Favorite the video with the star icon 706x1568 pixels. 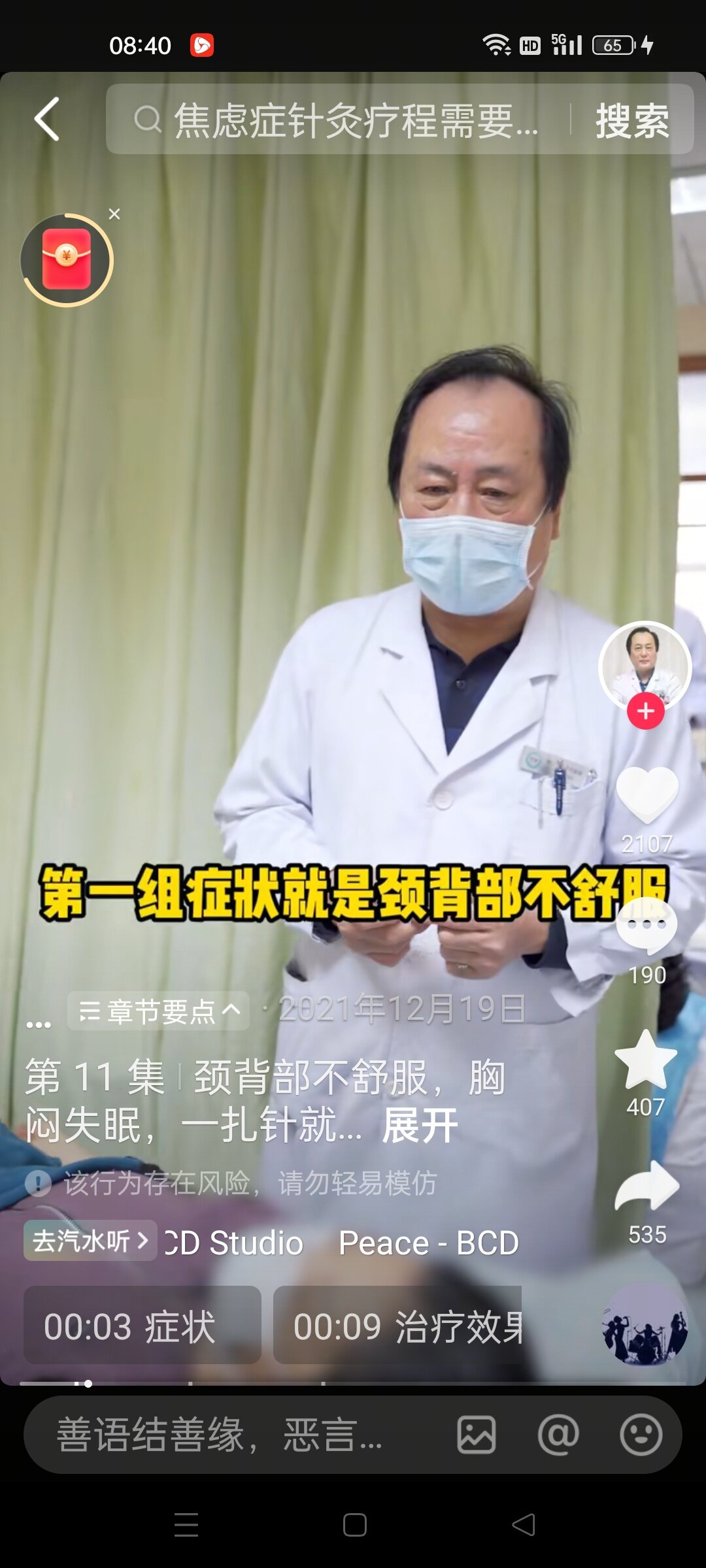(646, 1059)
